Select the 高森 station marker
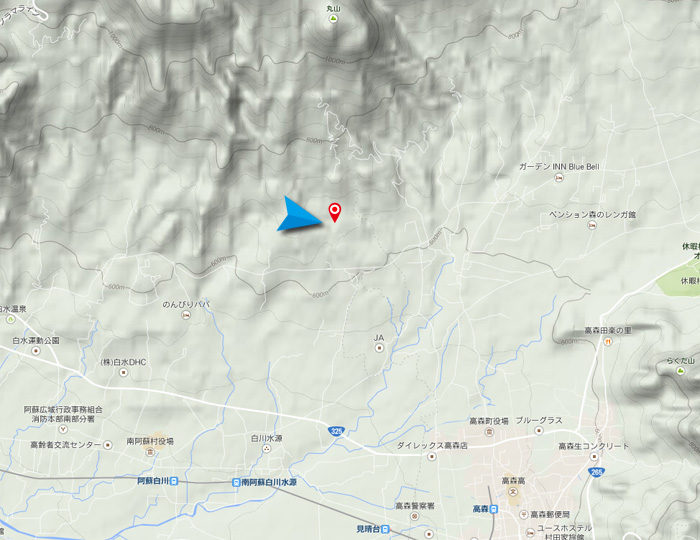Viewport: 700px width, 540px height. (x=494, y=509)
